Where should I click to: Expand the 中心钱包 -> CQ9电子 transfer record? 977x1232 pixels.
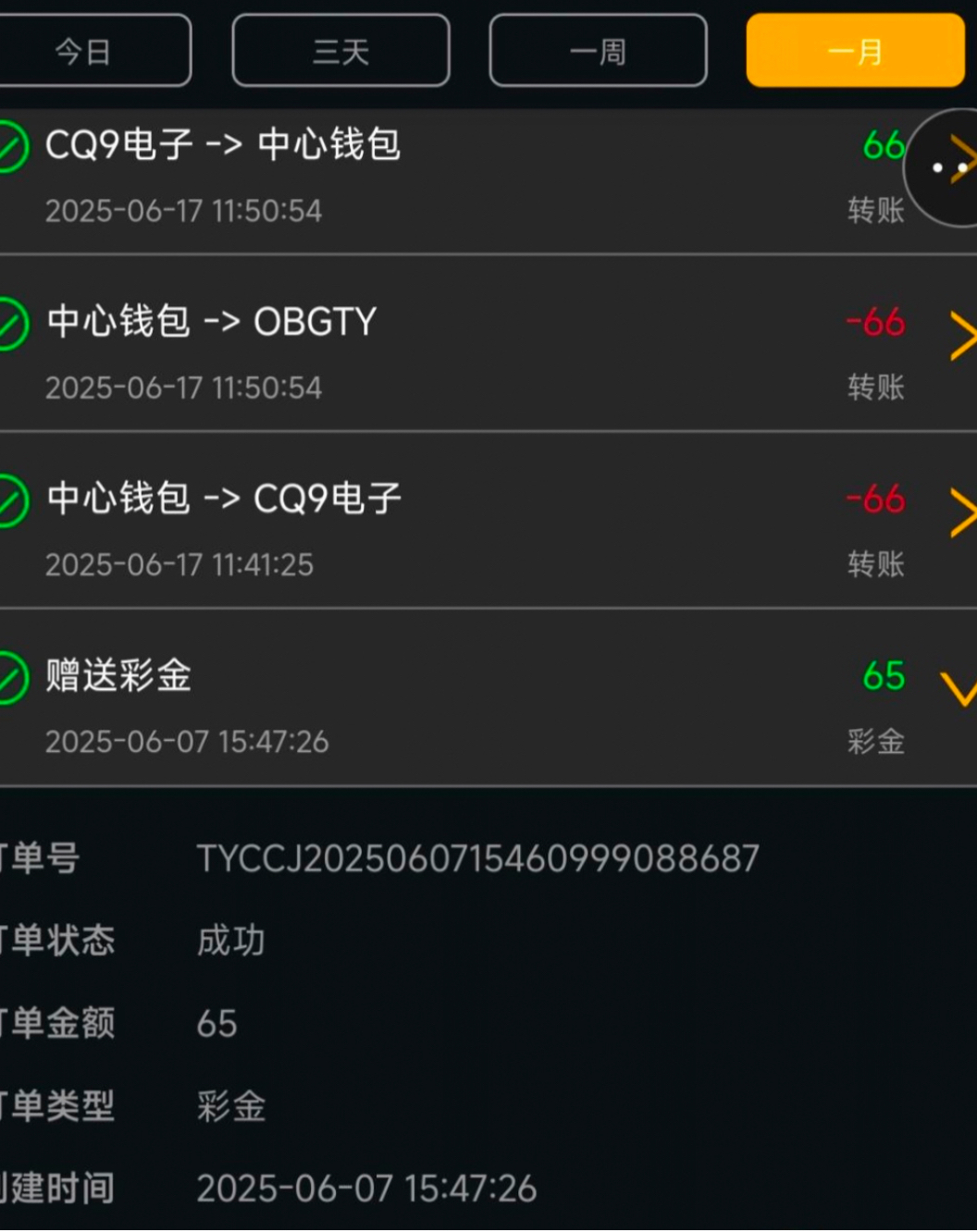[x=962, y=512]
